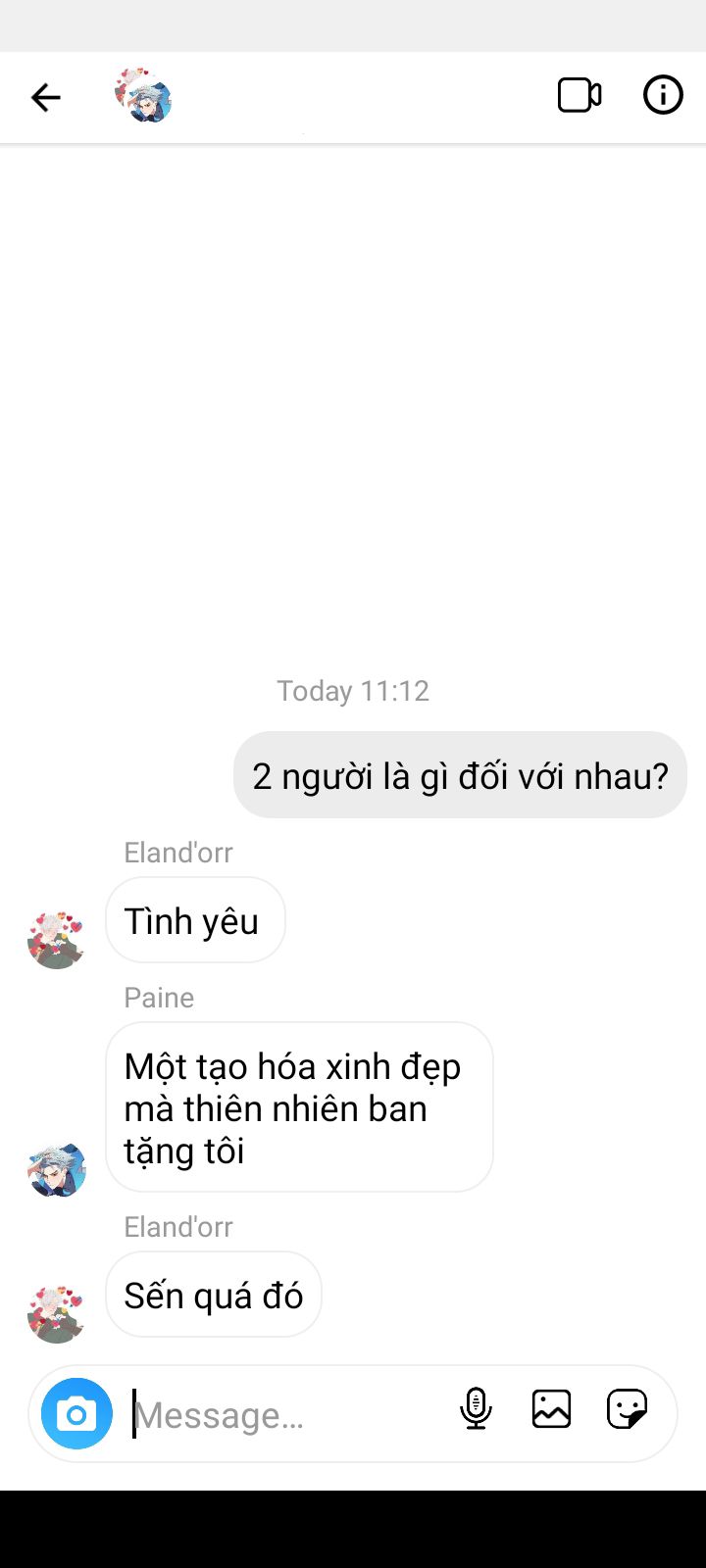Open Eland'orr's avatar beside "Tình yêu"

57,939
